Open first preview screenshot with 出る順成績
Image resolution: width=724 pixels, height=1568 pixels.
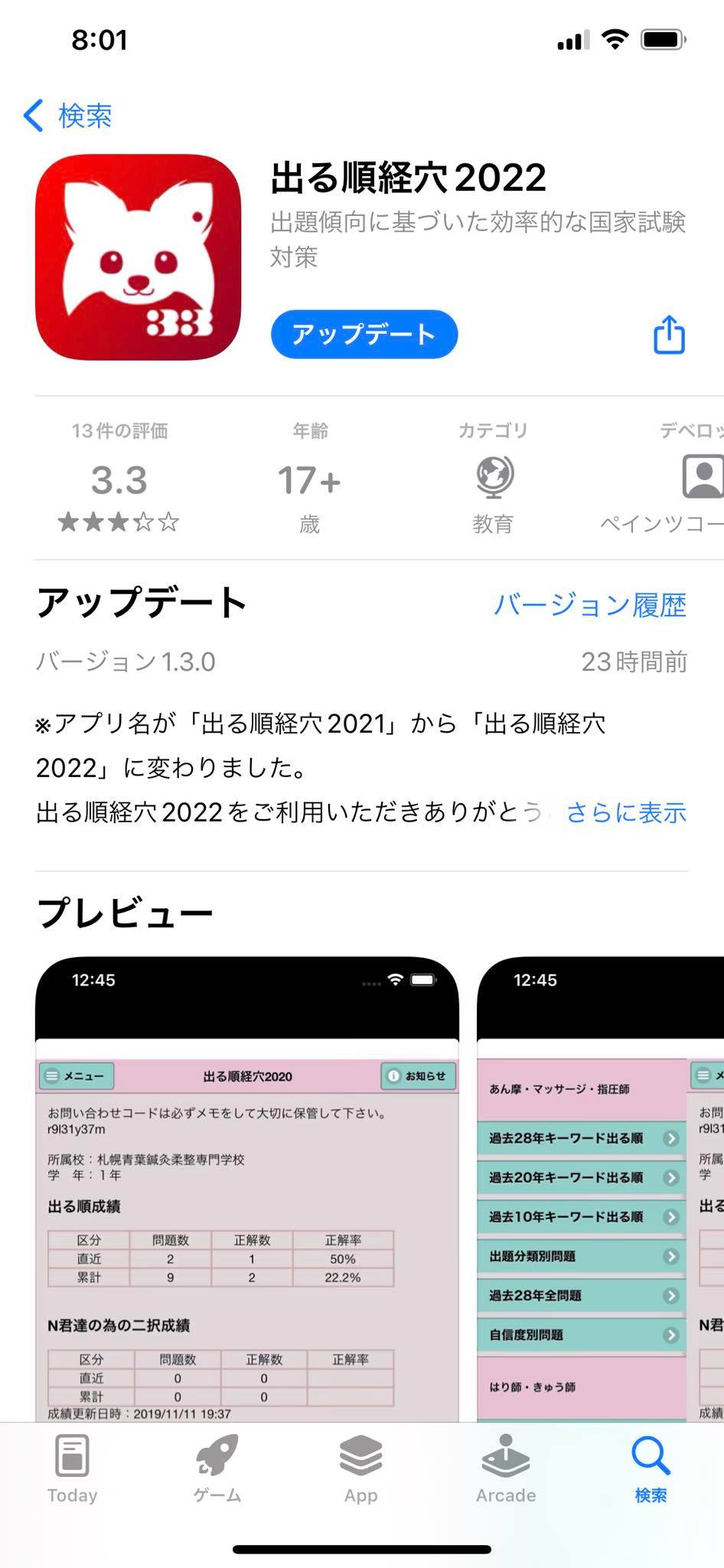(x=246, y=1187)
